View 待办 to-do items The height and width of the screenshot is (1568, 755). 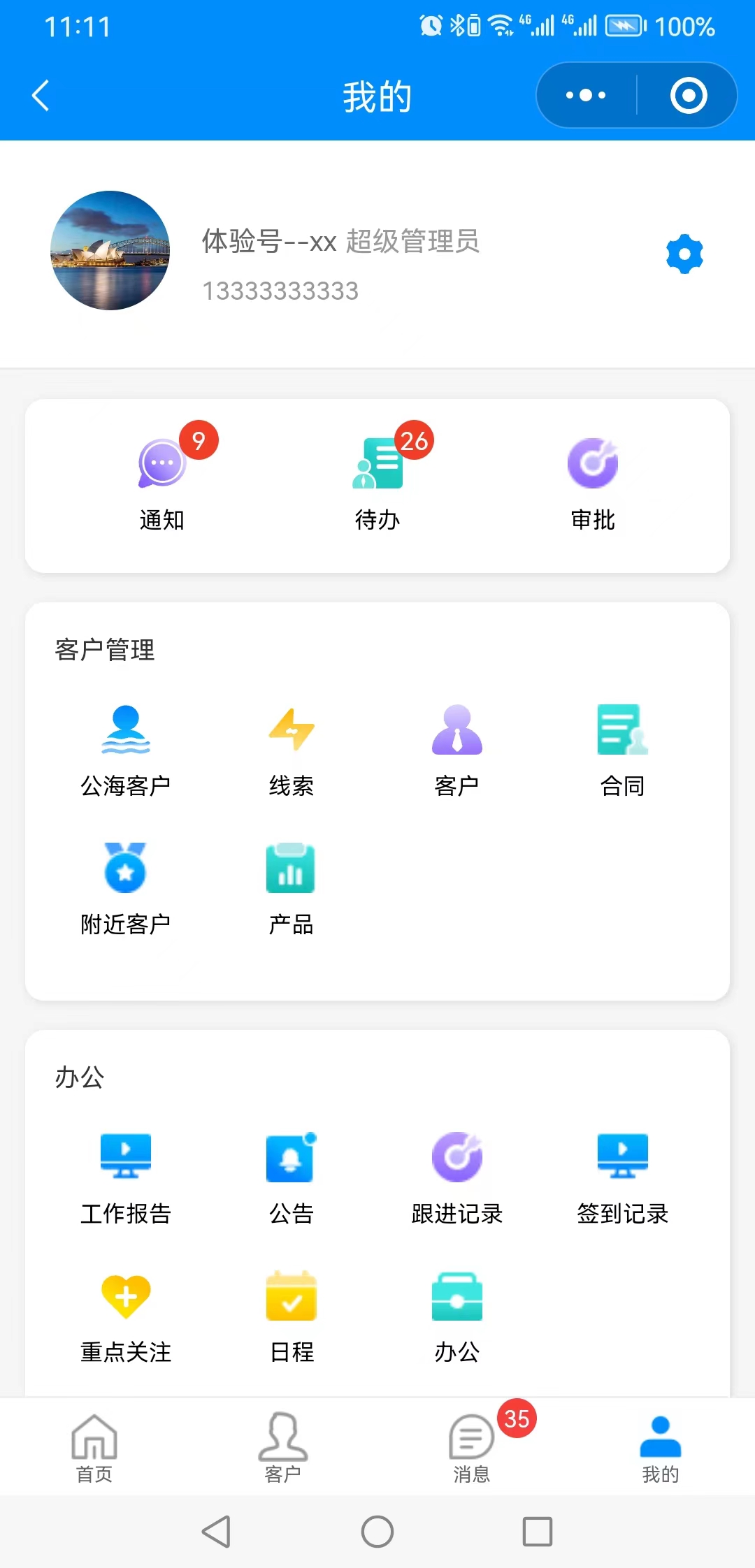[x=377, y=477]
